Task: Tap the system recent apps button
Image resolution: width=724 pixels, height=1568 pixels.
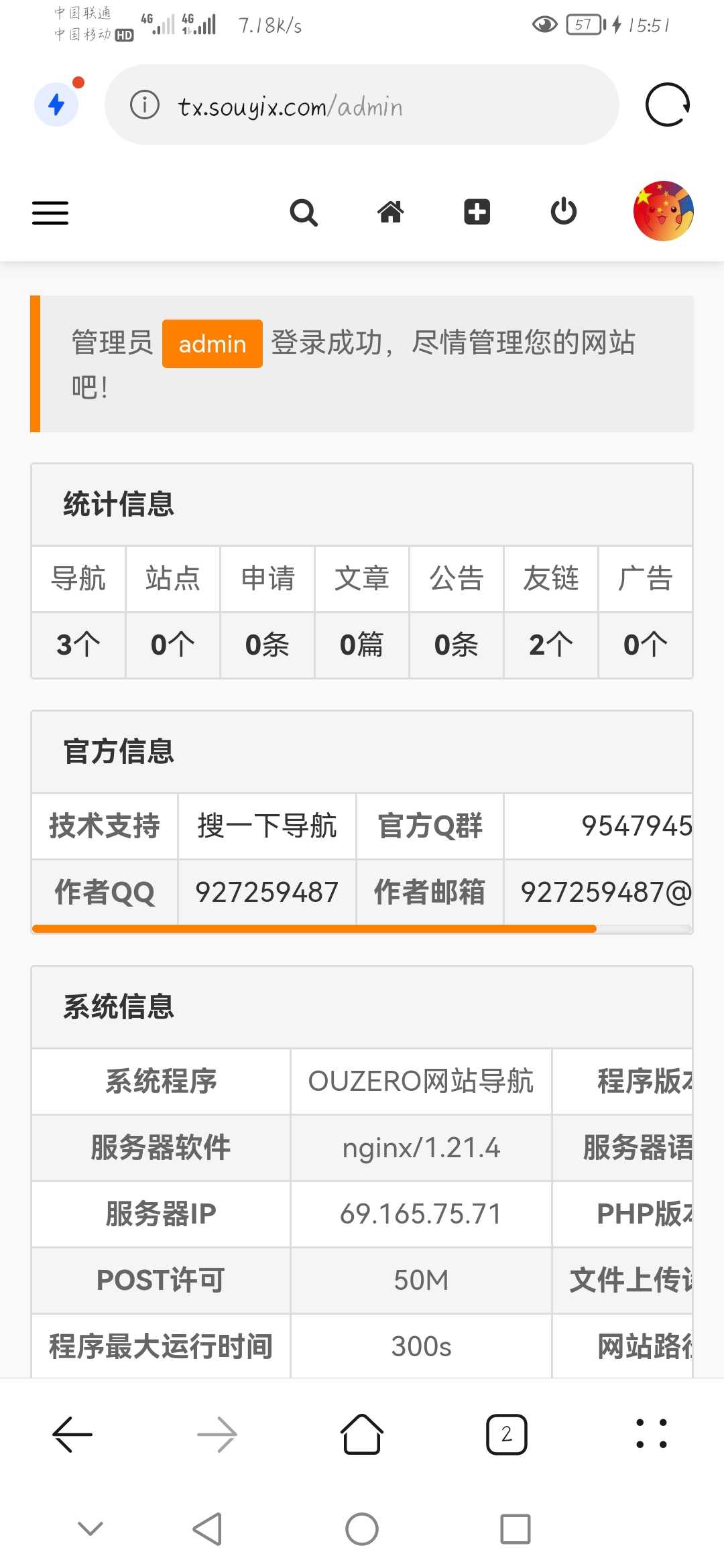Action: (515, 1529)
